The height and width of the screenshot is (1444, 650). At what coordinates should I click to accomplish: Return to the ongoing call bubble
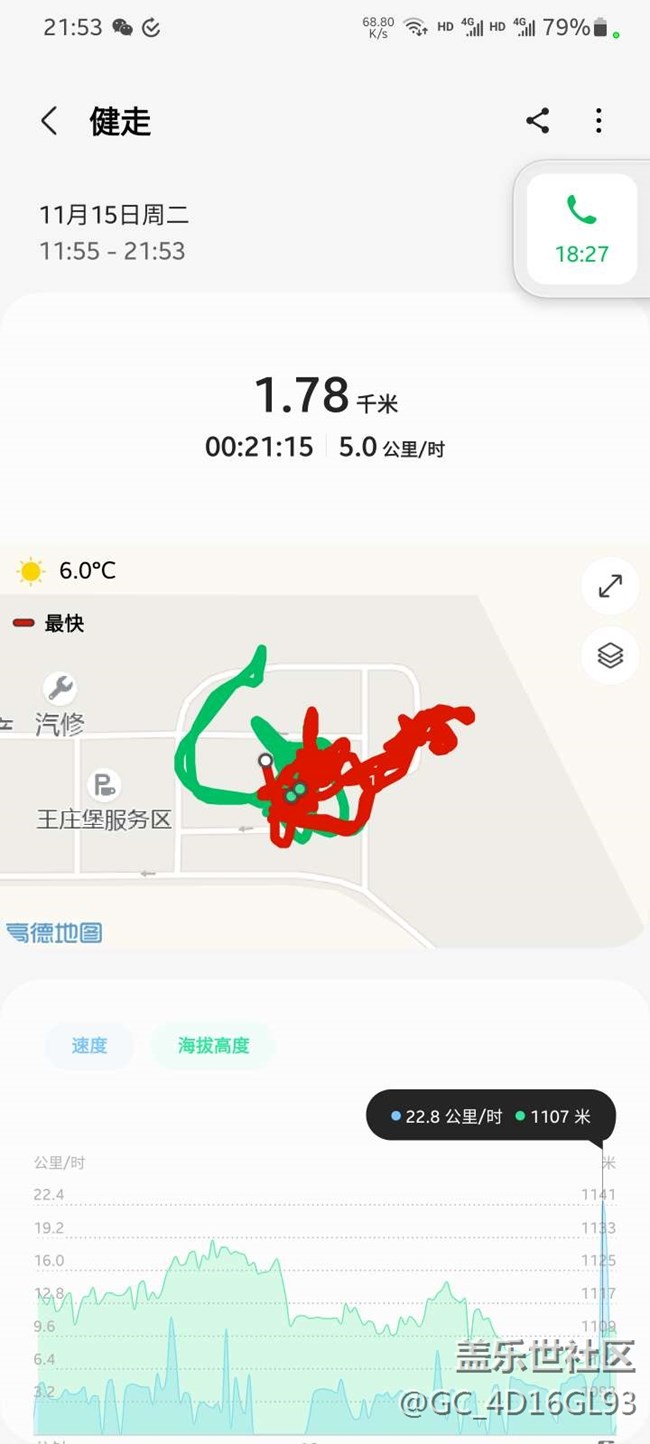(582, 229)
